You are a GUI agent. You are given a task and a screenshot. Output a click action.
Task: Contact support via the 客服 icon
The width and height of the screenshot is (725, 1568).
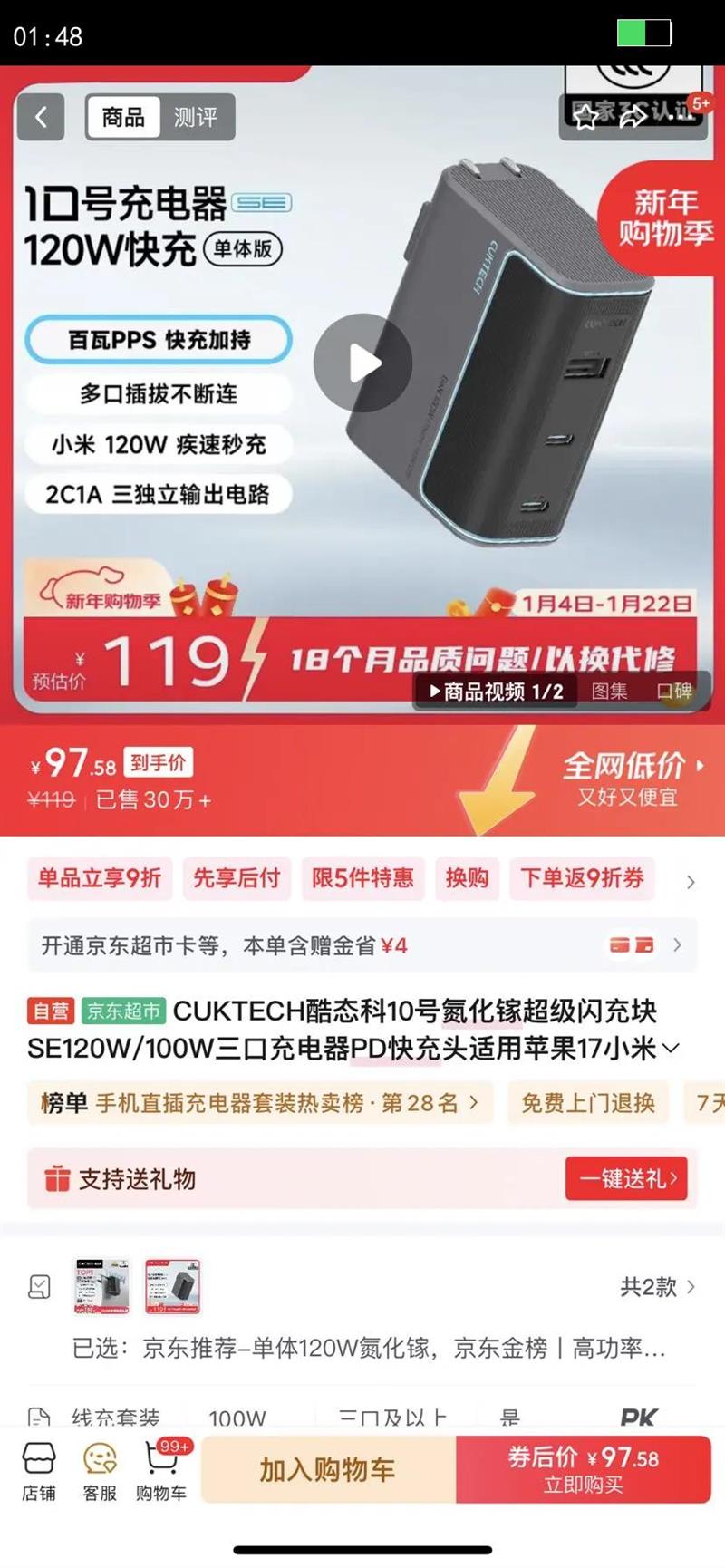pyautogui.click(x=98, y=1470)
